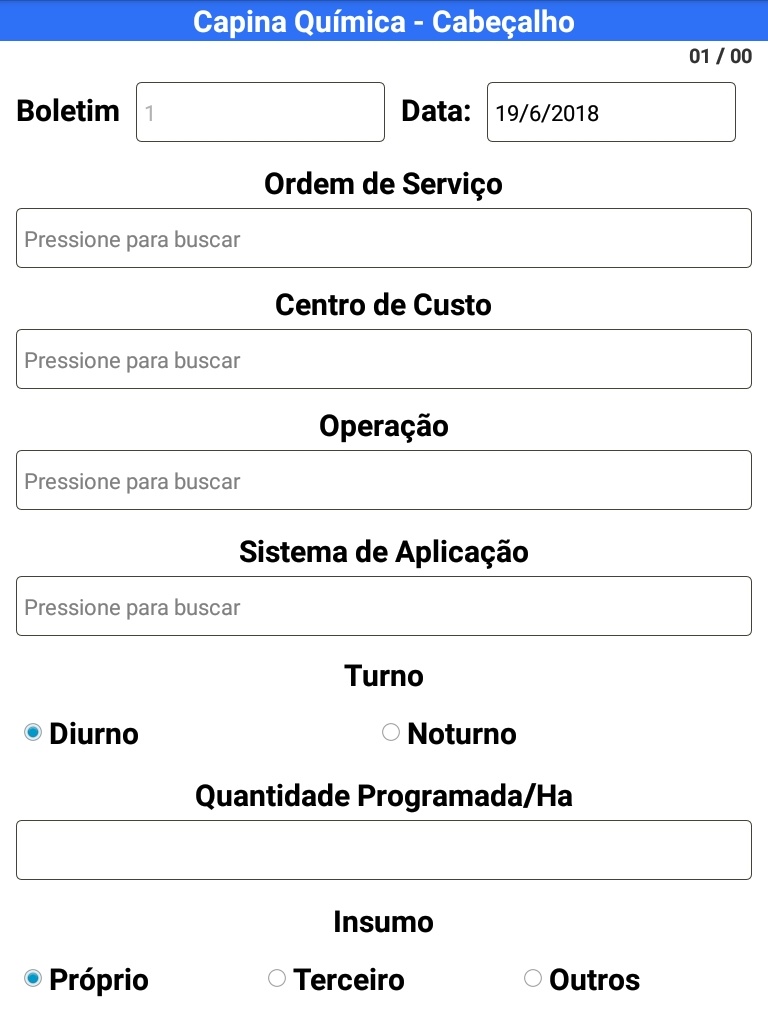Select the Diurno shift

(x=33, y=733)
